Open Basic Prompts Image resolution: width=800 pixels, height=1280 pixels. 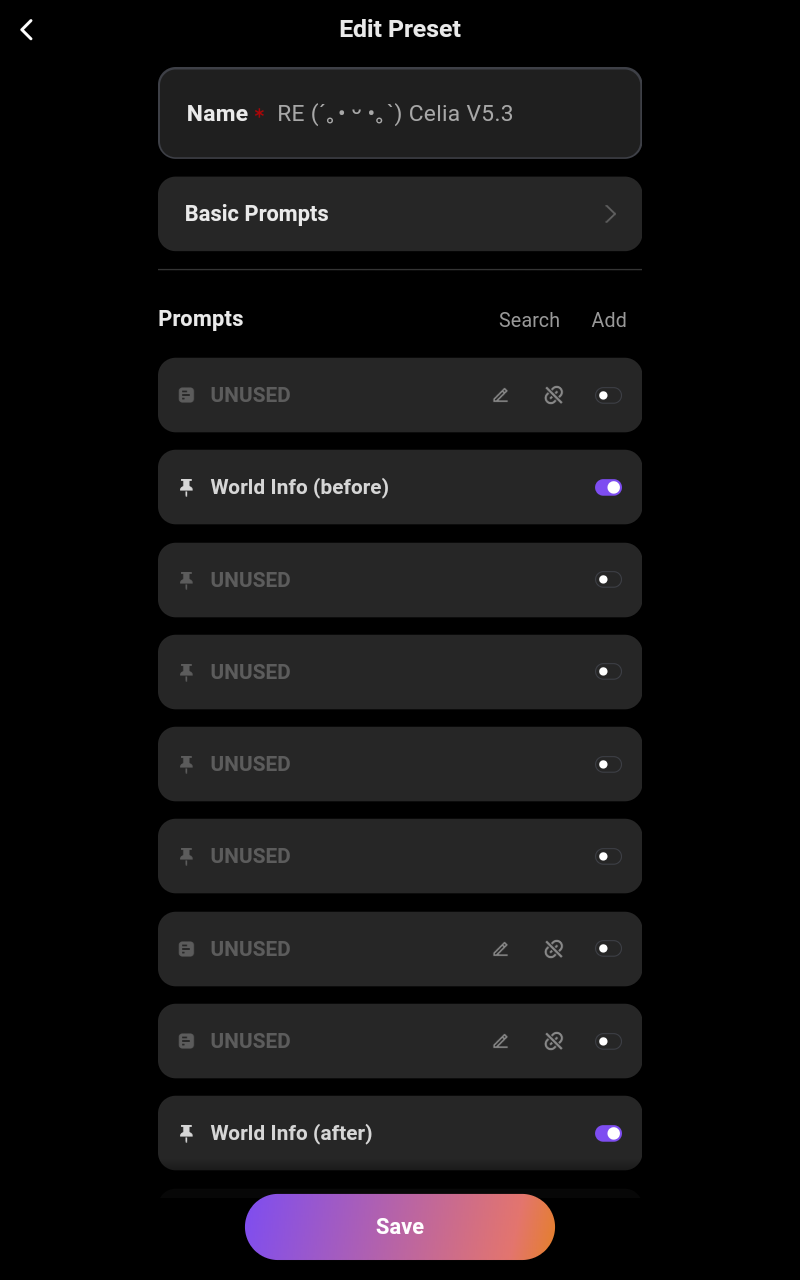400,214
